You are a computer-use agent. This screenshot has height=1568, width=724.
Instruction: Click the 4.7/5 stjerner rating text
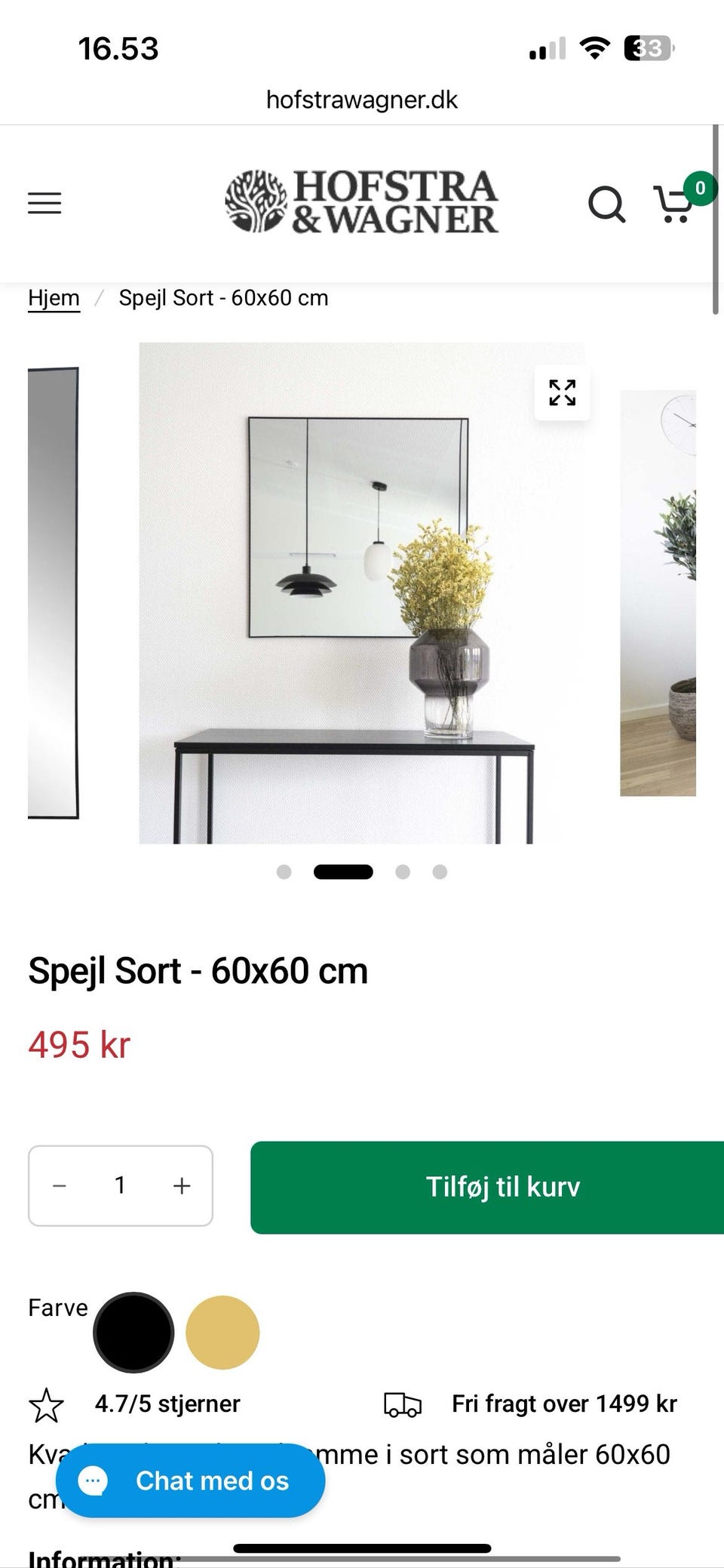tap(167, 1404)
